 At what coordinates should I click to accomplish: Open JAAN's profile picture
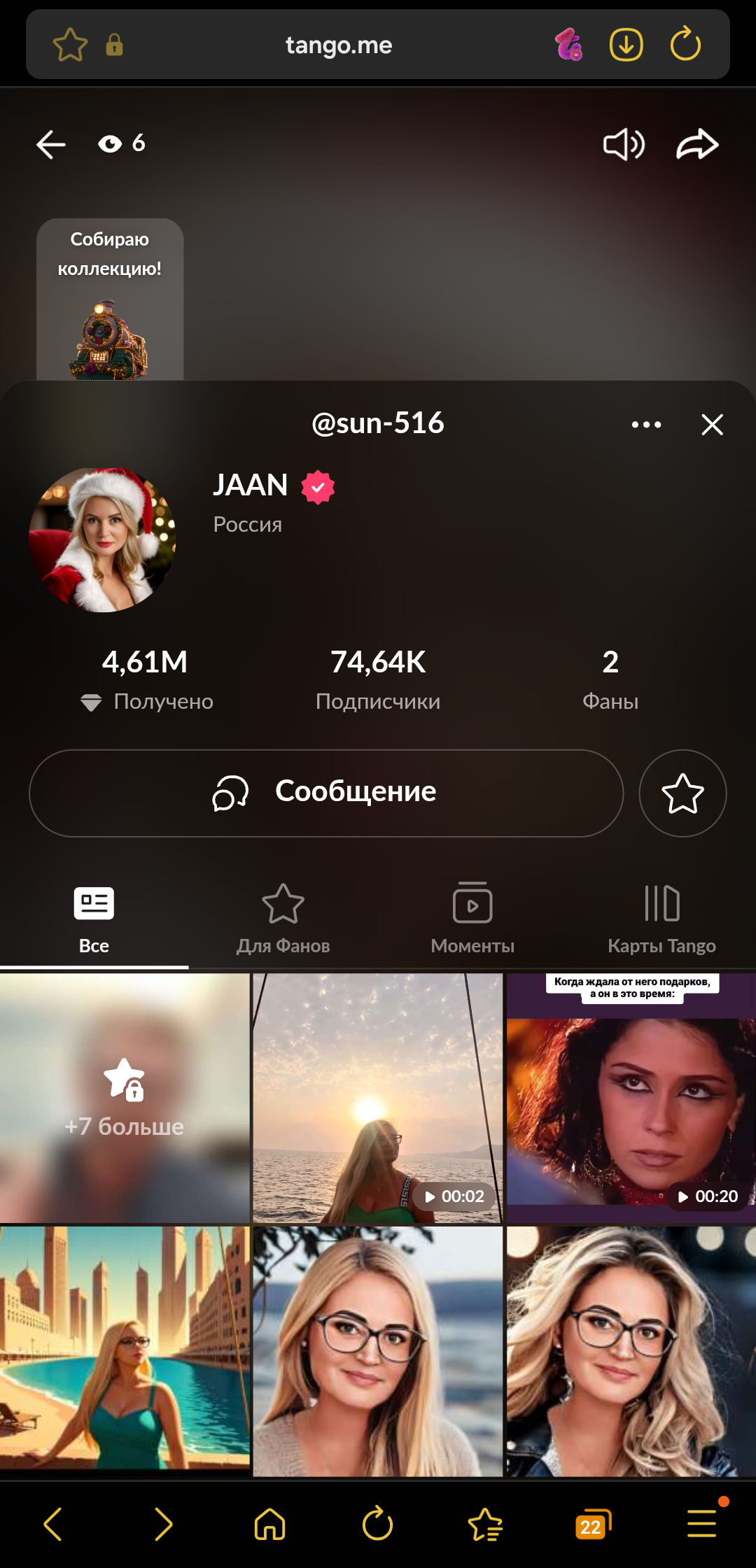(102, 539)
